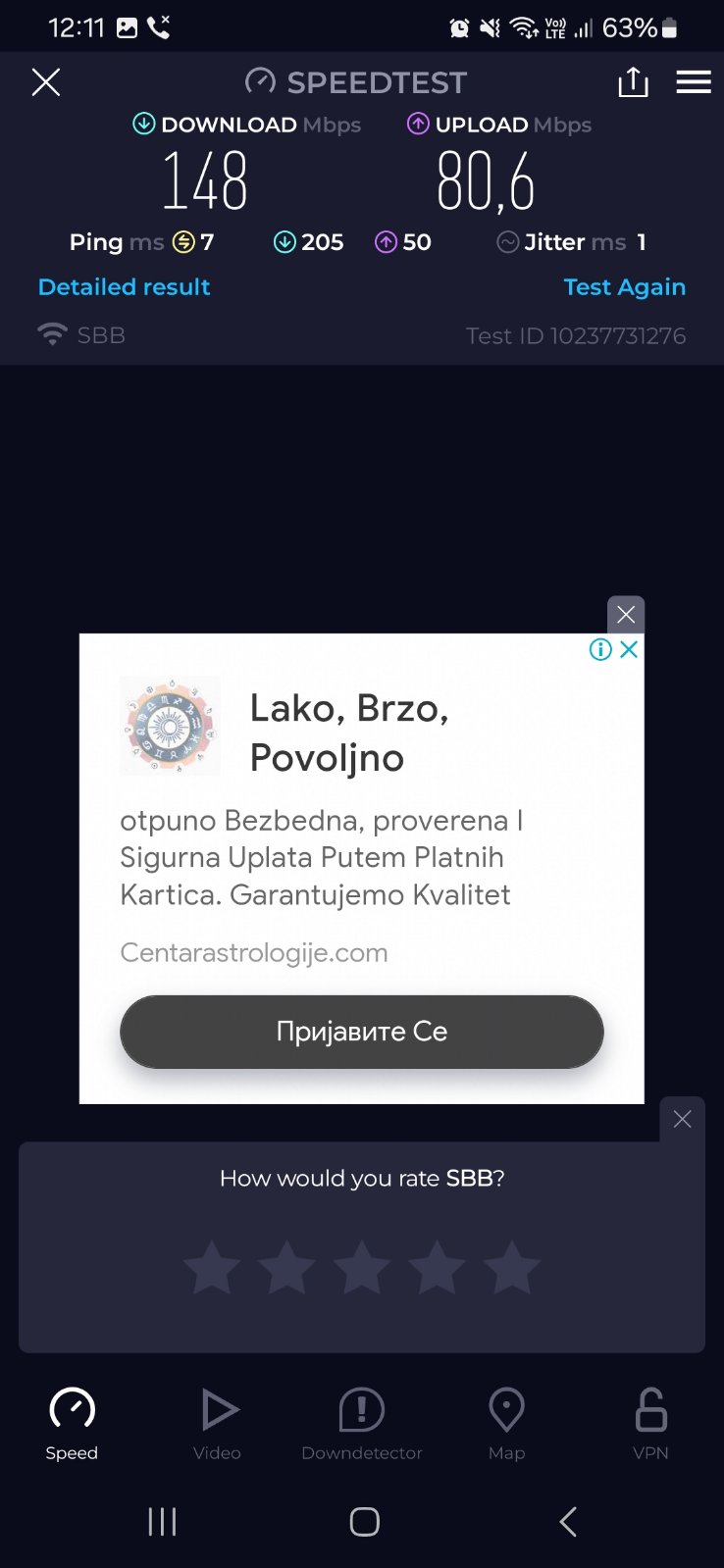
Task: Open the Map tab
Action: [506, 1423]
